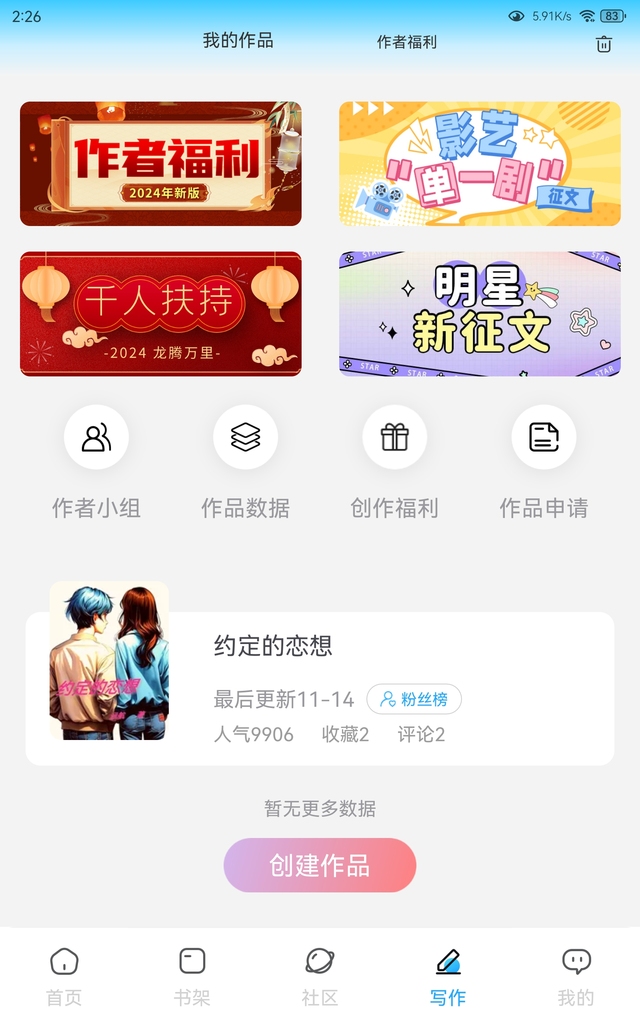
Task: Switch to the 书架 tab
Action: pyautogui.click(x=192, y=976)
